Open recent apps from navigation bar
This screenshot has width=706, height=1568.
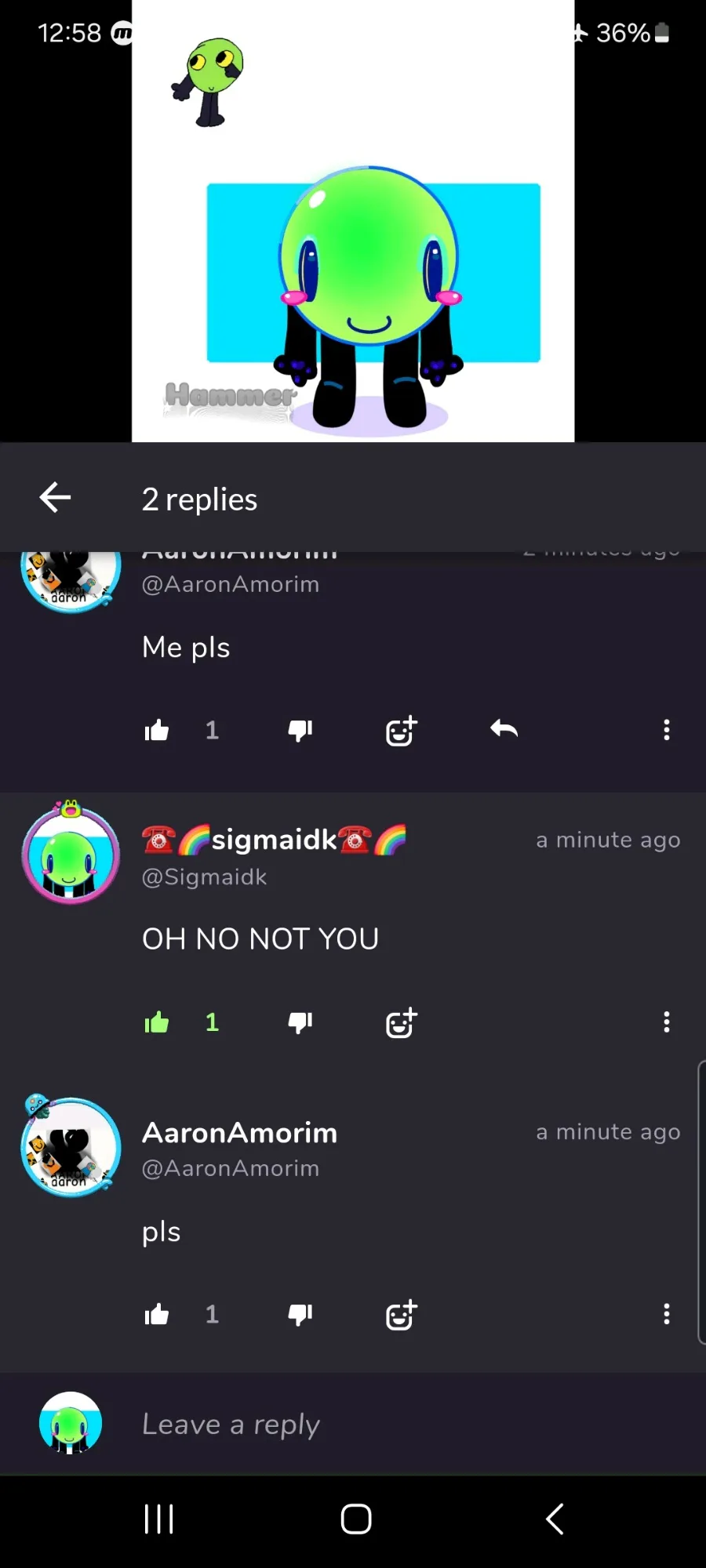[159, 1519]
